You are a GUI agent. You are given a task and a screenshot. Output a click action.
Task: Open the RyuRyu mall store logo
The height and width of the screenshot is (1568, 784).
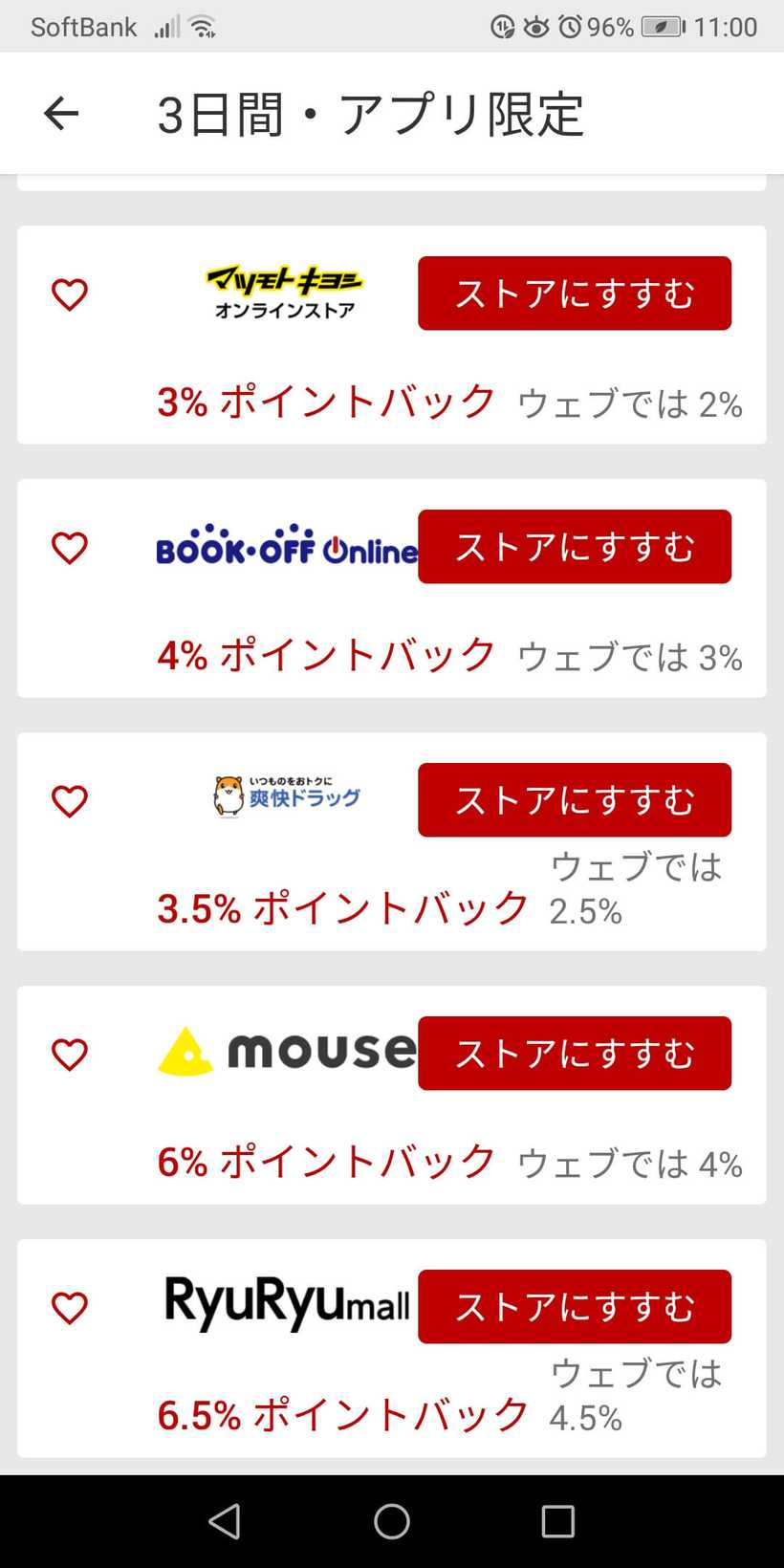click(283, 1306)
